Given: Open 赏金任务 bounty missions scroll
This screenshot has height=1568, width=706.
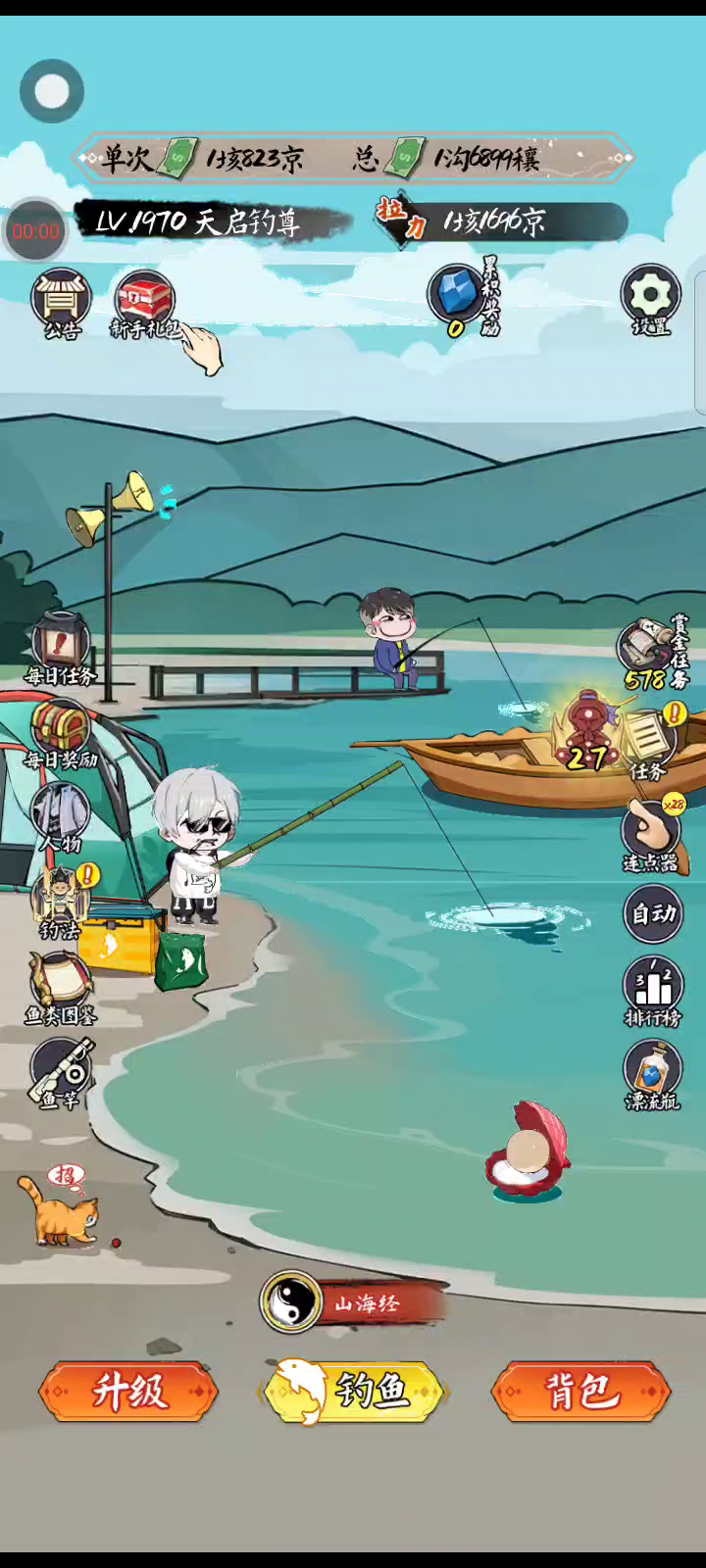Looking at the screenshot, I should pyautogui.click(x=649, y=649).
